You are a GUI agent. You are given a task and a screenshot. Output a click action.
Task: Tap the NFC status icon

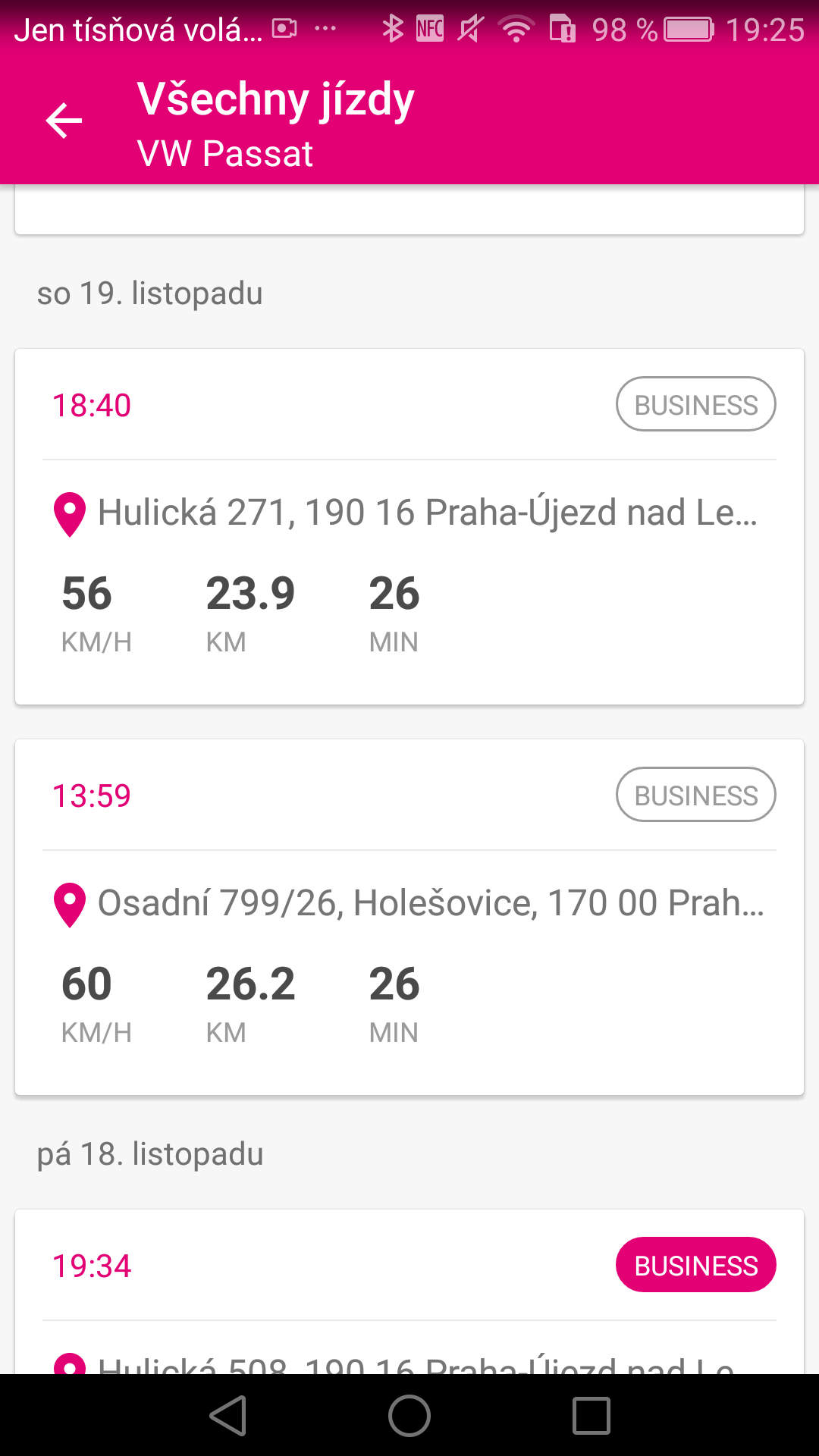coord(428,29)
